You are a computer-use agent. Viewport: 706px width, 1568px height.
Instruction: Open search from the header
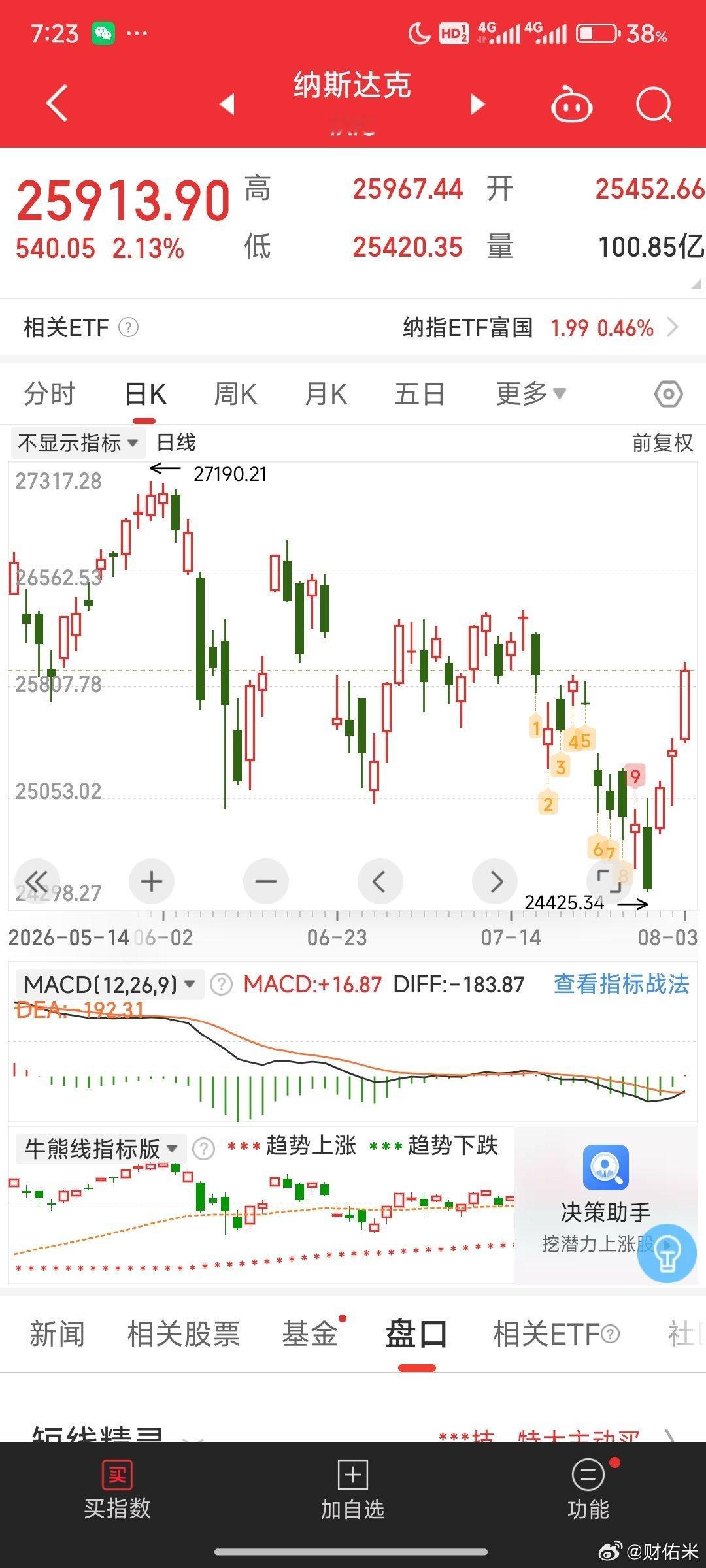click(x=654, y=105)
